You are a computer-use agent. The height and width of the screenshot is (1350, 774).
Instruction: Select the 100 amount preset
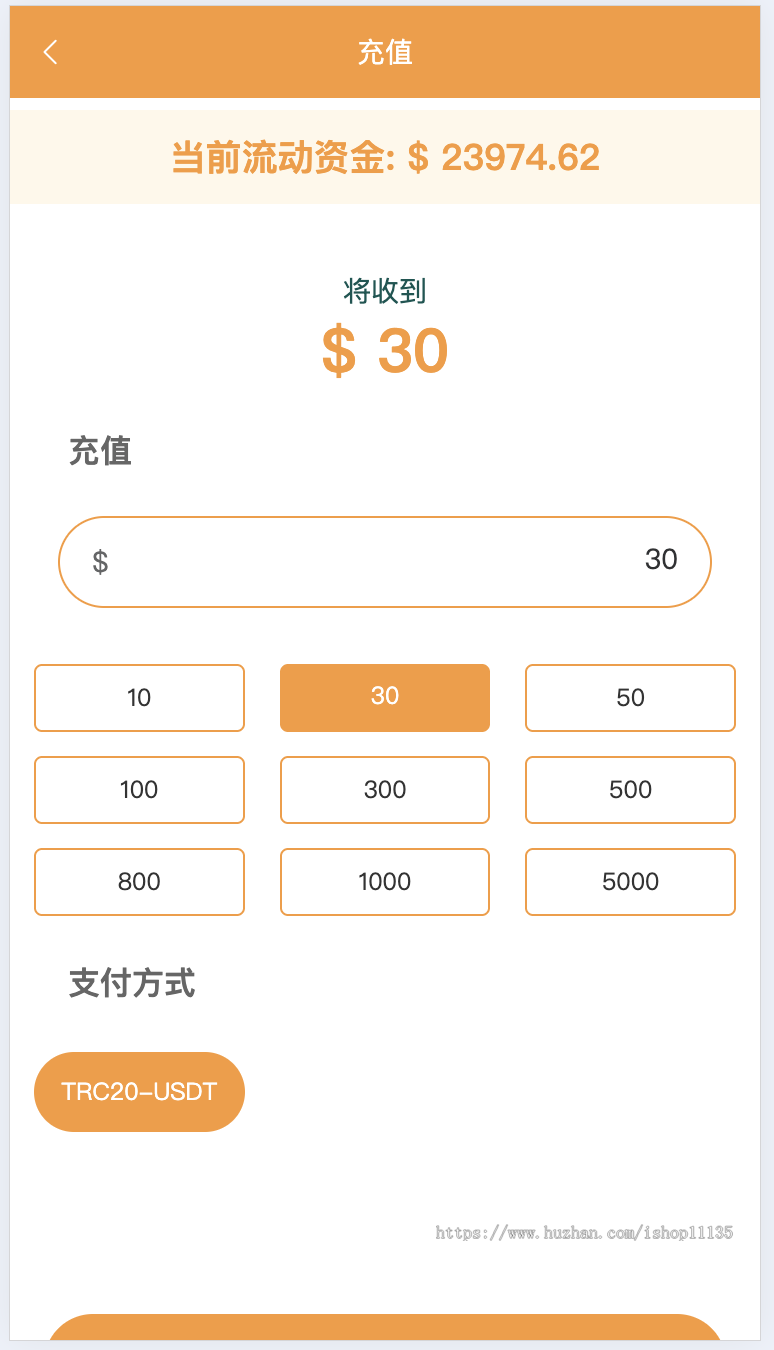coord(139,789)
